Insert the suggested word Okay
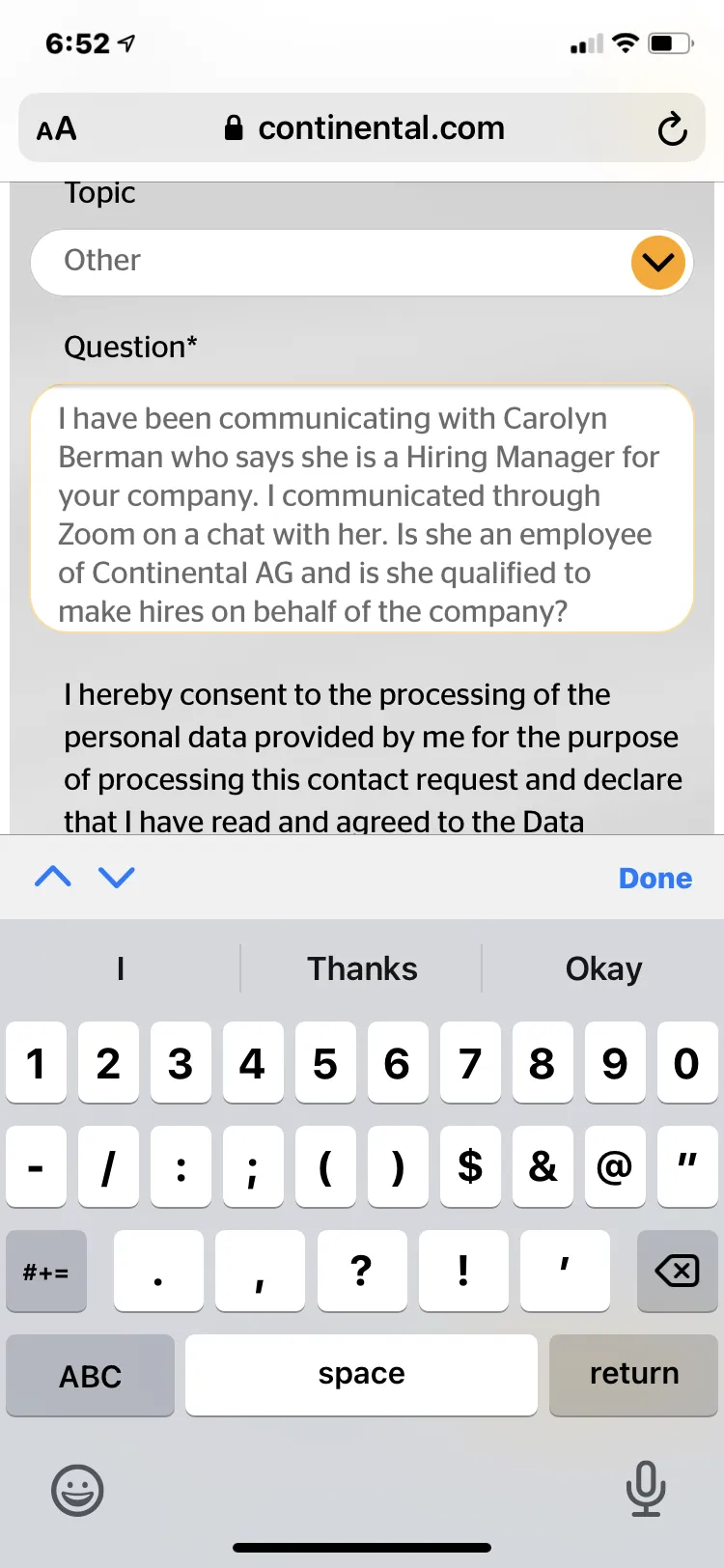 (x=603, y=968)
